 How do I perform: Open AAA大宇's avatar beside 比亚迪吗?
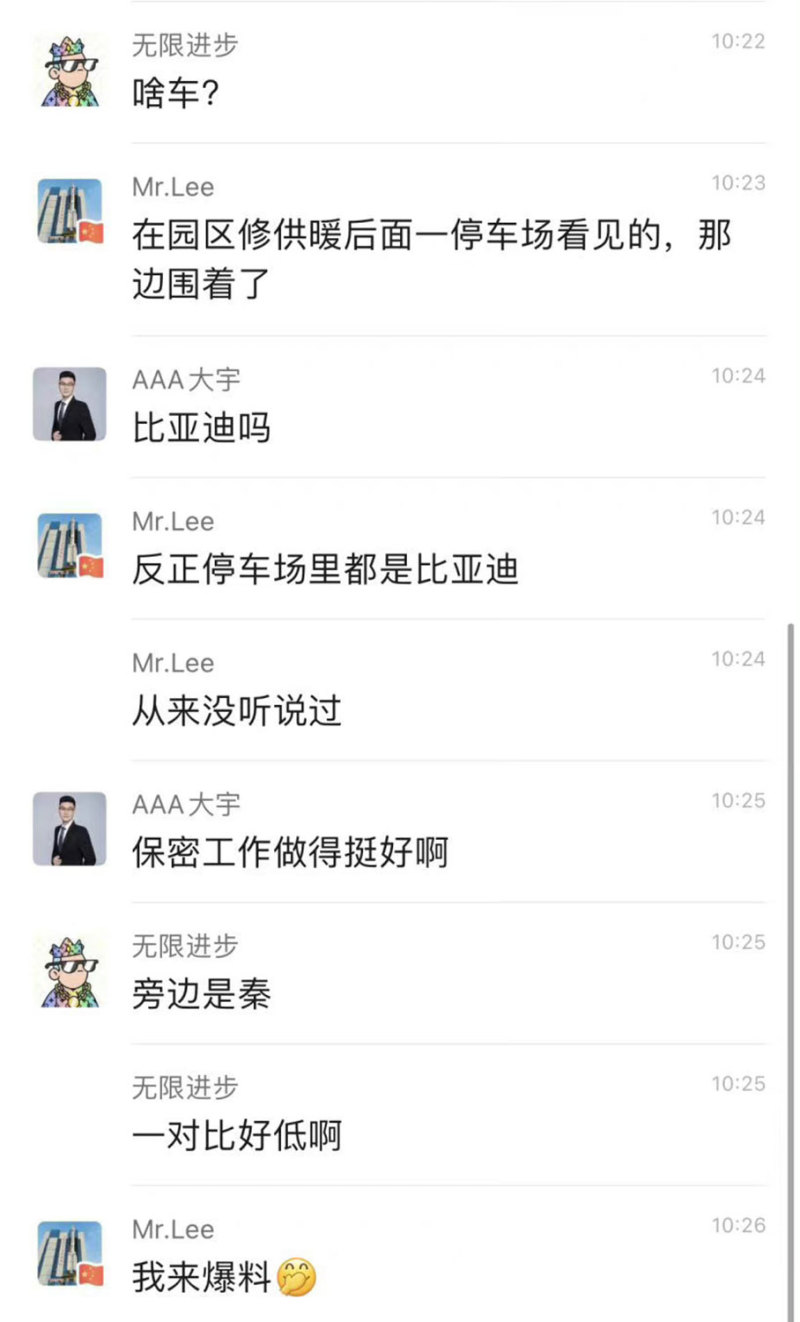(x=69, y=404)
